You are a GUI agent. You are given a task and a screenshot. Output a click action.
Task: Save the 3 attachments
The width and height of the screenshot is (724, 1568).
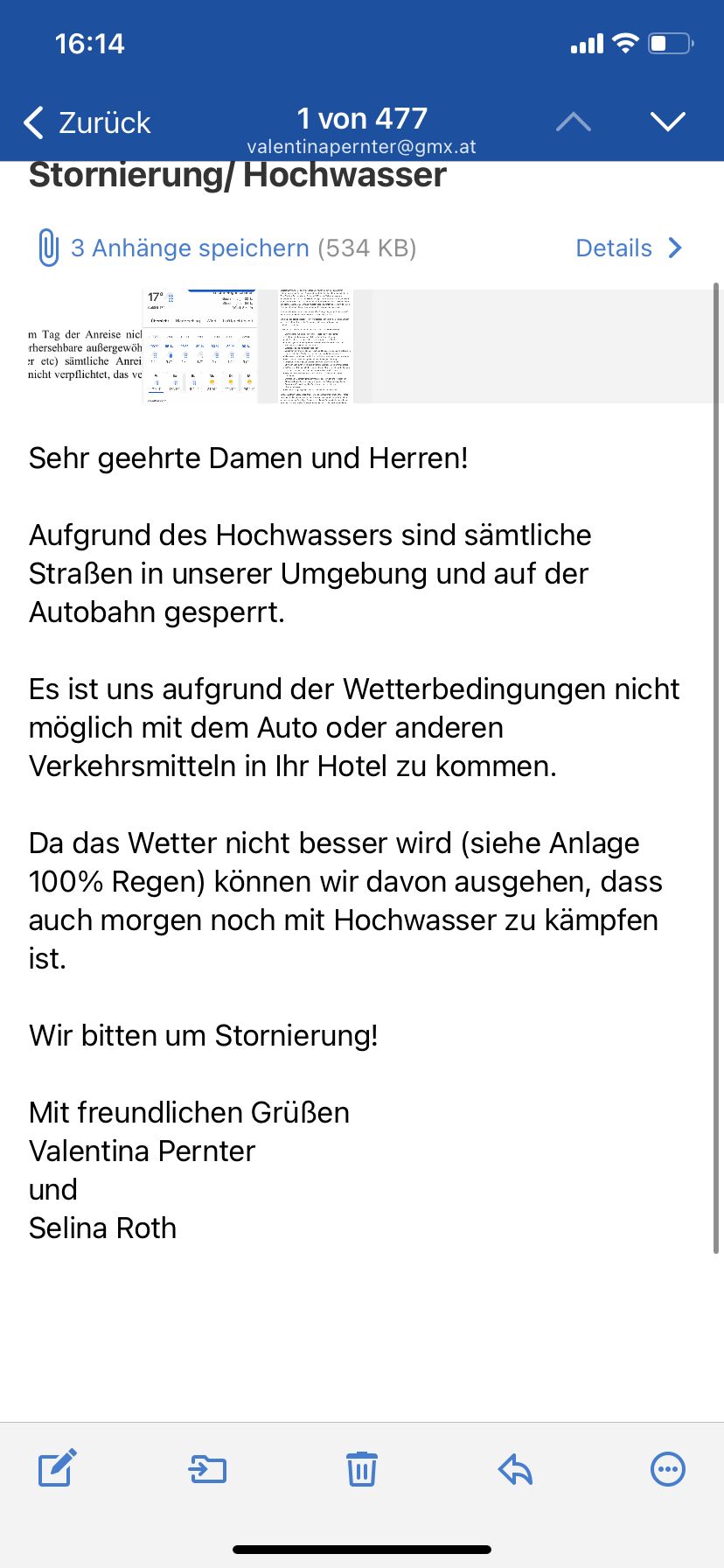tap(226, 248)
